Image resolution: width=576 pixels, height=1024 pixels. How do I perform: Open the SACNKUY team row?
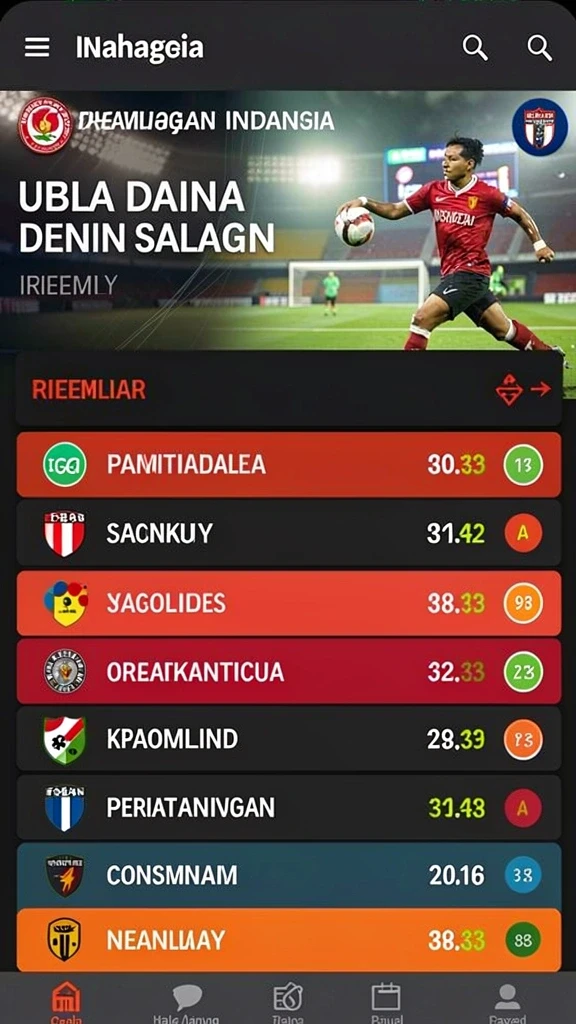[289, 533]
